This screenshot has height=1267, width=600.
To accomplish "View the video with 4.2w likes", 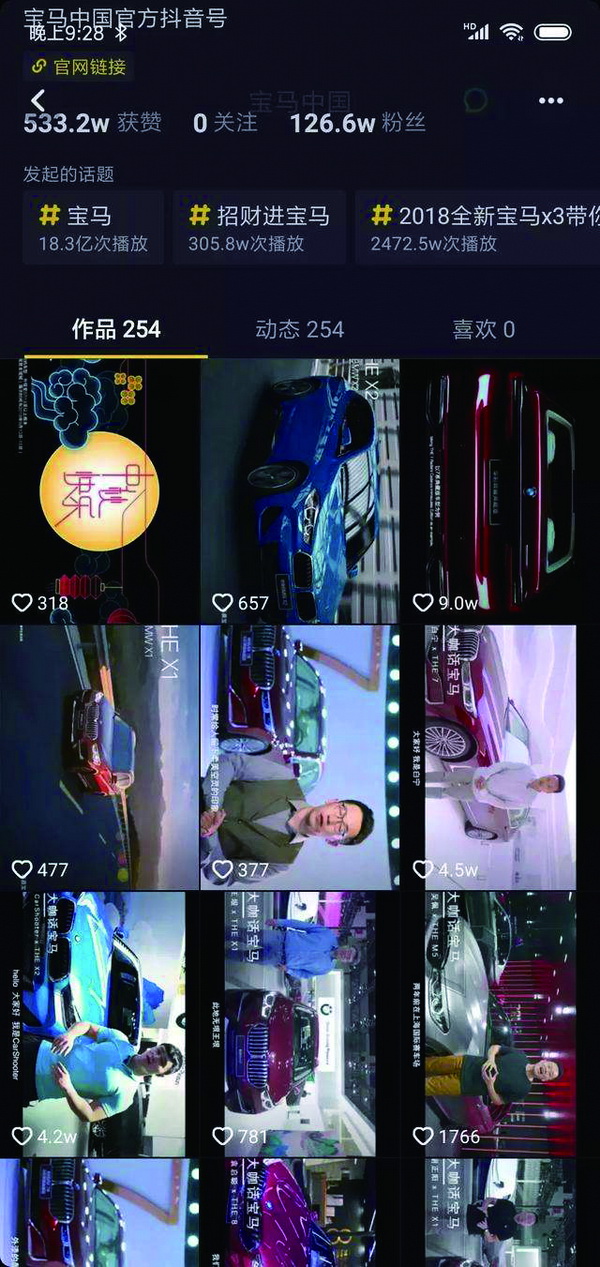I will pos(99,1023).
